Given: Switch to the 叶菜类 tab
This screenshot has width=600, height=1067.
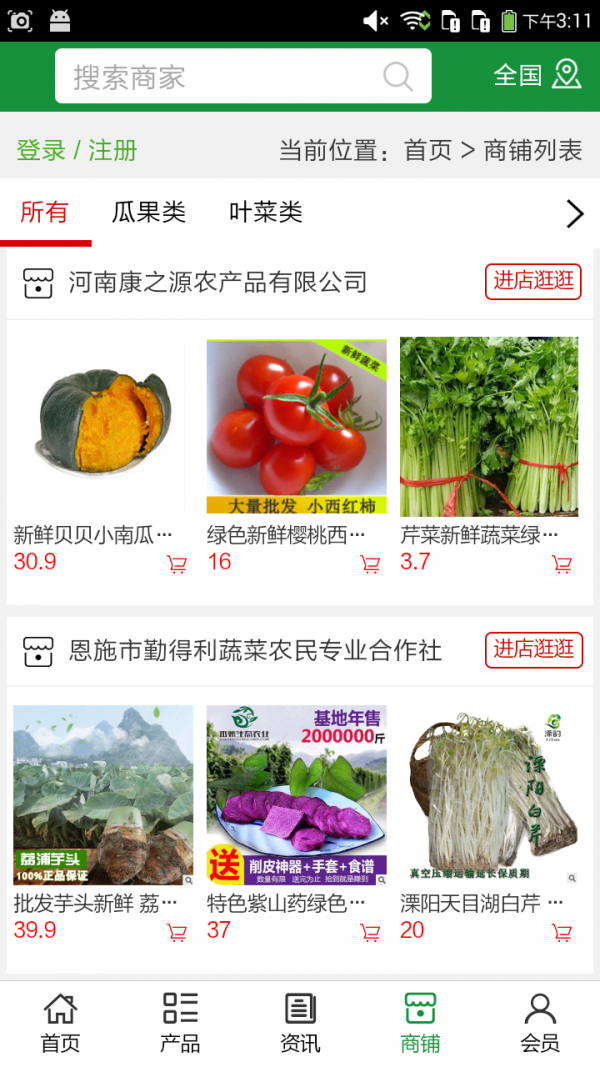Looking at the screenshot, I should tap(266, 212).
